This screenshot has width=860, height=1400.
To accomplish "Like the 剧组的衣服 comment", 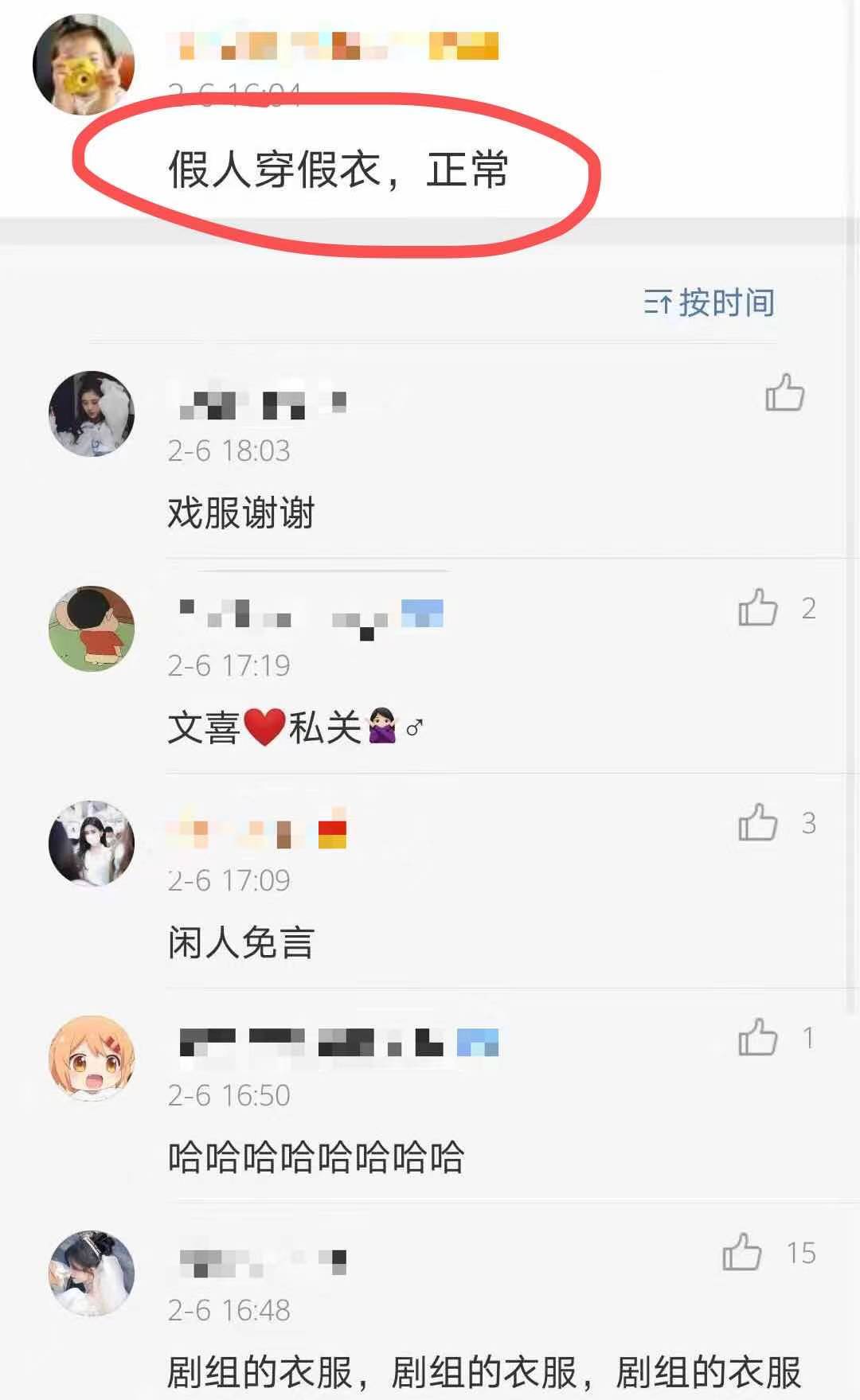I will [x=741, y=1252].
